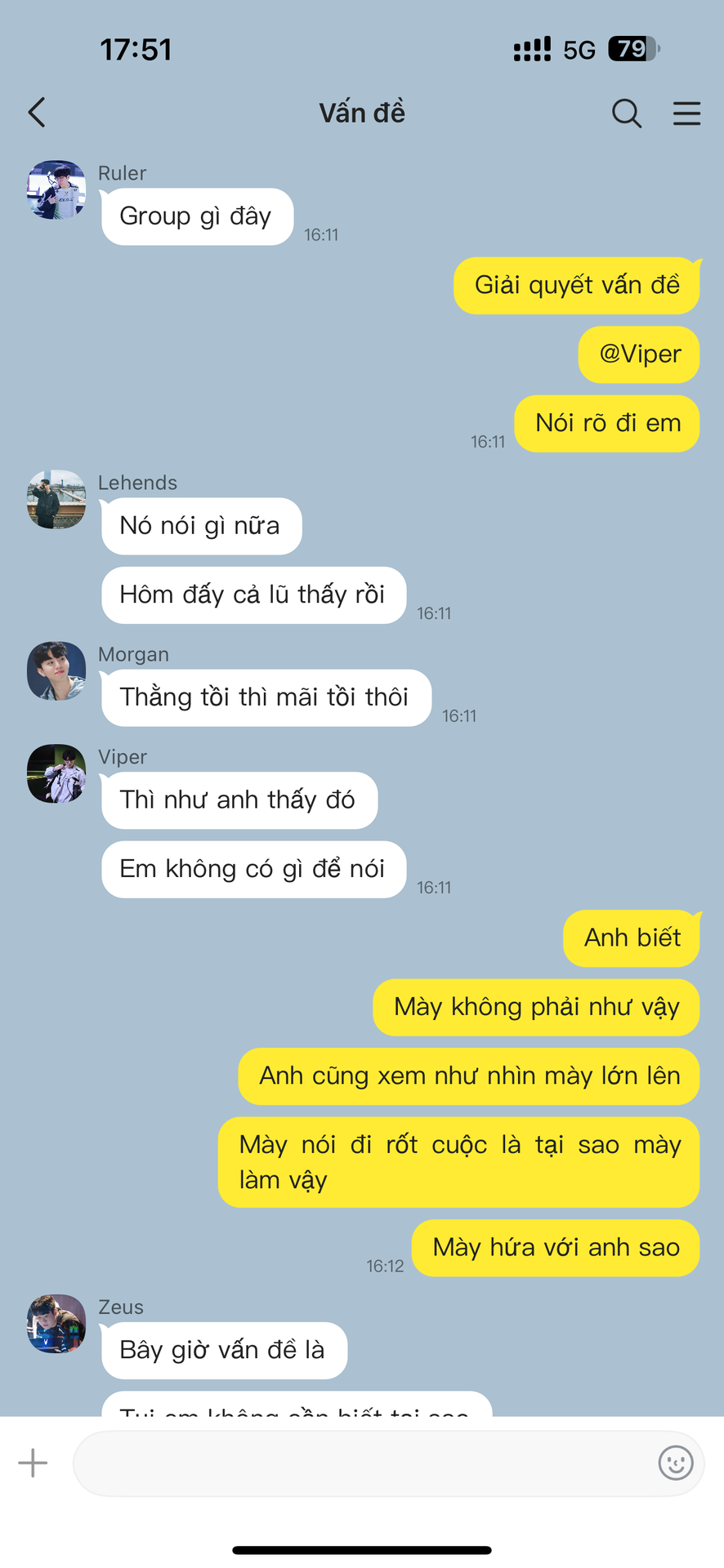Screen dimensions: 724x1568
Task: Go back from the Vấn đề chat
Action: 37,113
